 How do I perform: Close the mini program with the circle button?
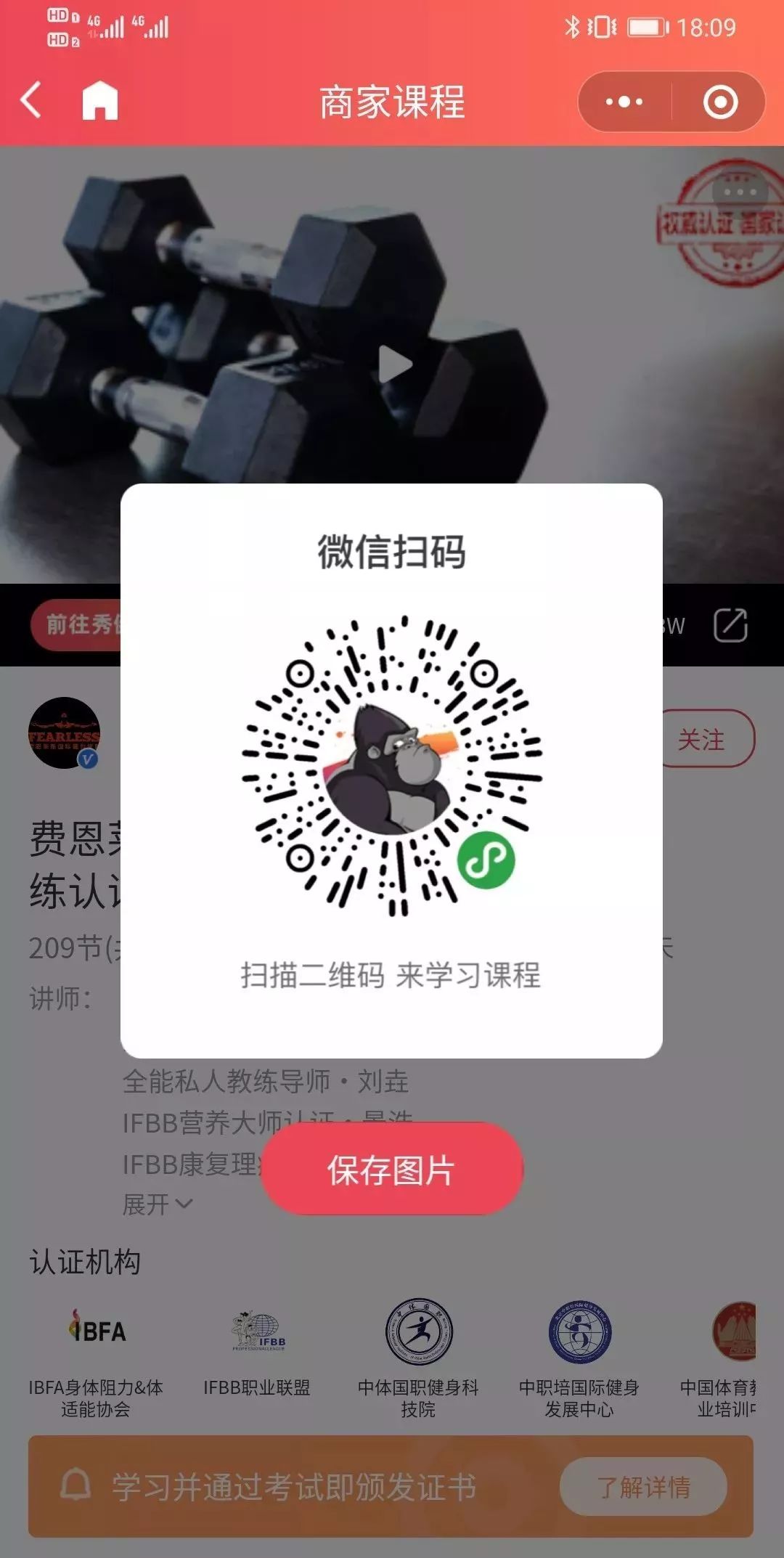[720, 102]
